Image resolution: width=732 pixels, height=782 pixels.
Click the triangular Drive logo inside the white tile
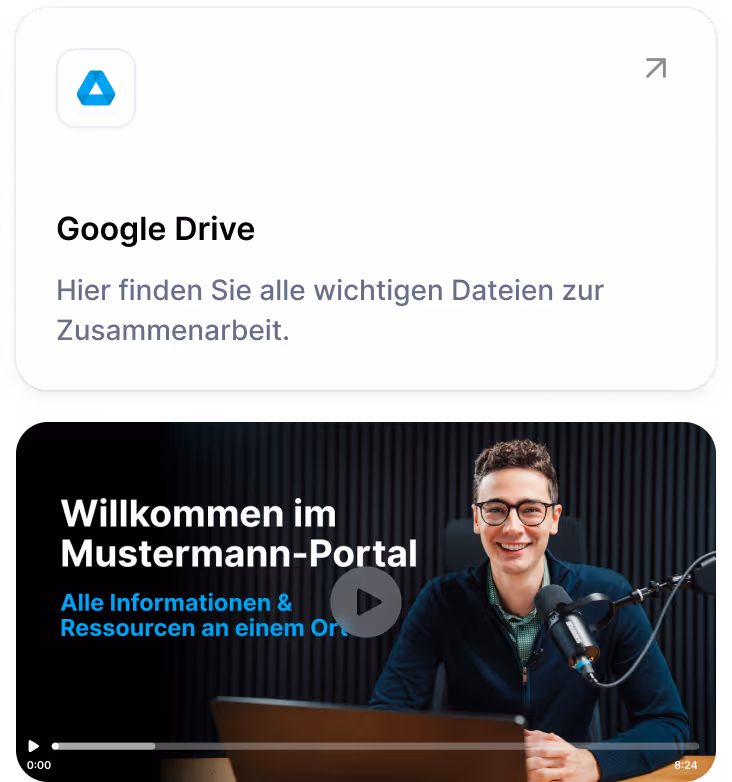point(95,88)
